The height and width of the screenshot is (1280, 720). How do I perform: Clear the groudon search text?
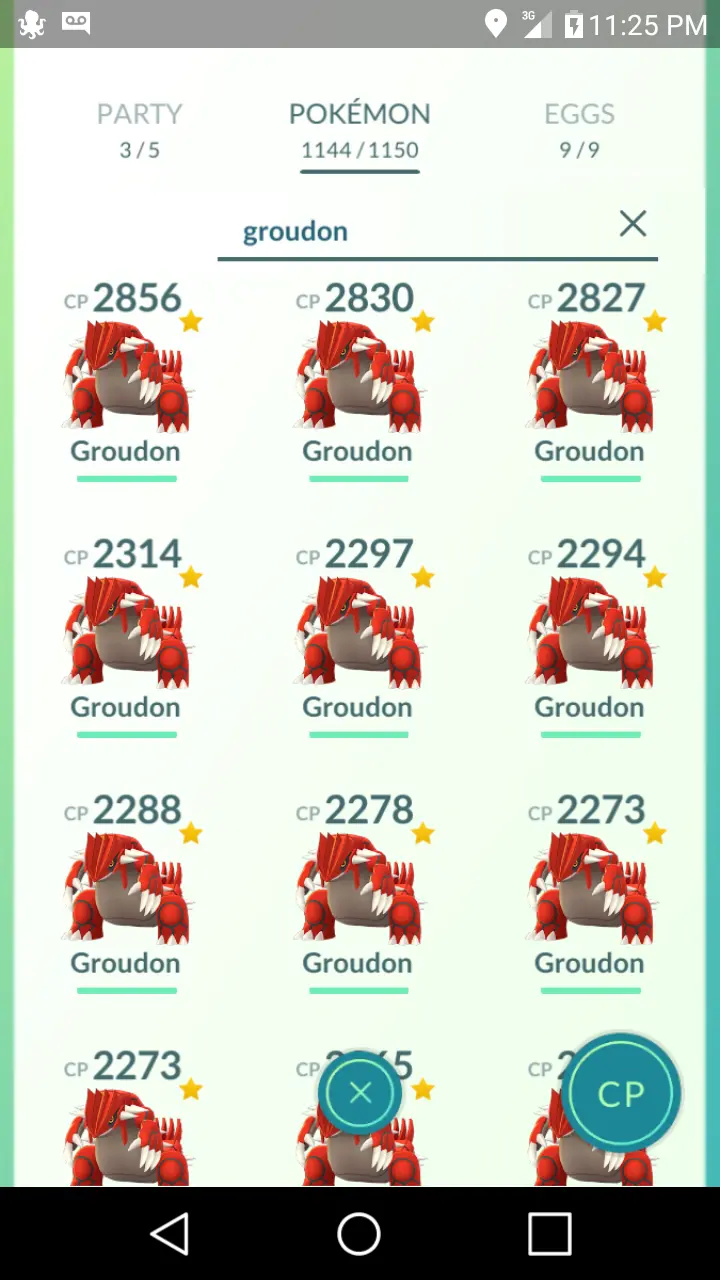pos(633,224)
